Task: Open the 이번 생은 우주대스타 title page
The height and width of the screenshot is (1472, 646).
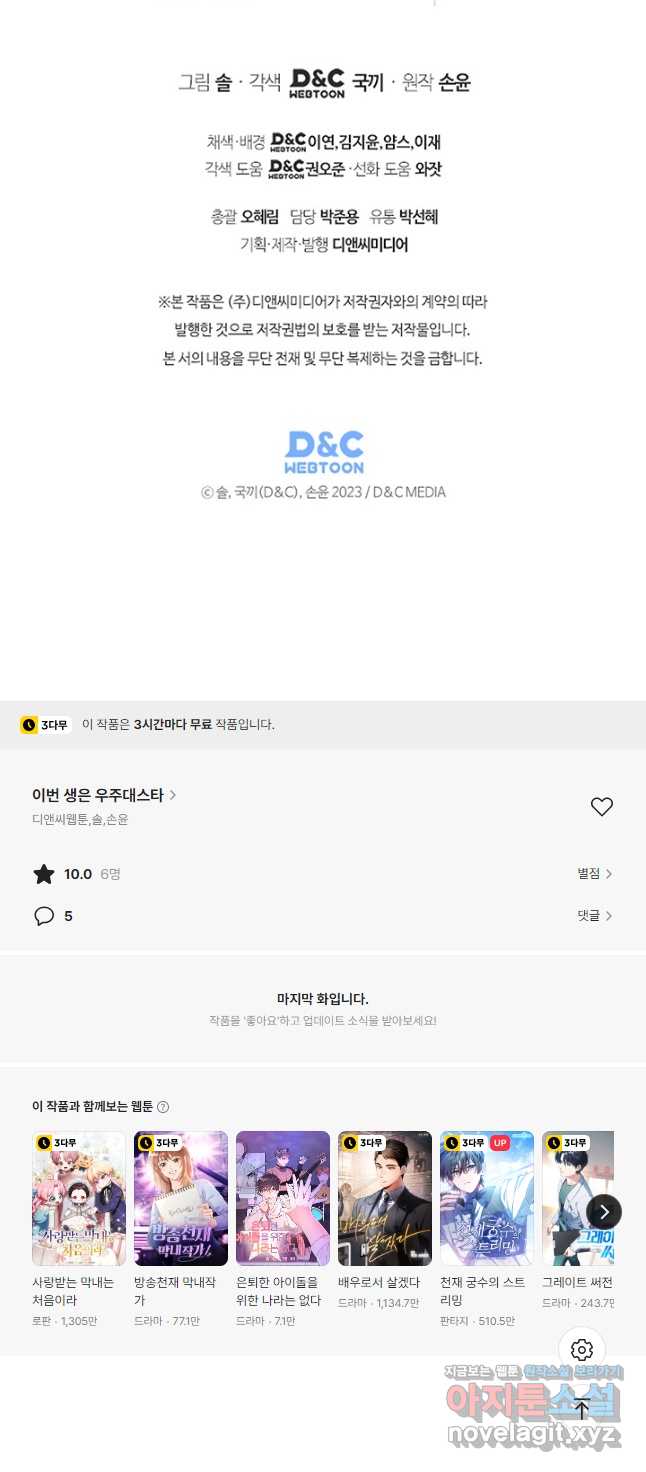Action: click(x=104, y=795)
